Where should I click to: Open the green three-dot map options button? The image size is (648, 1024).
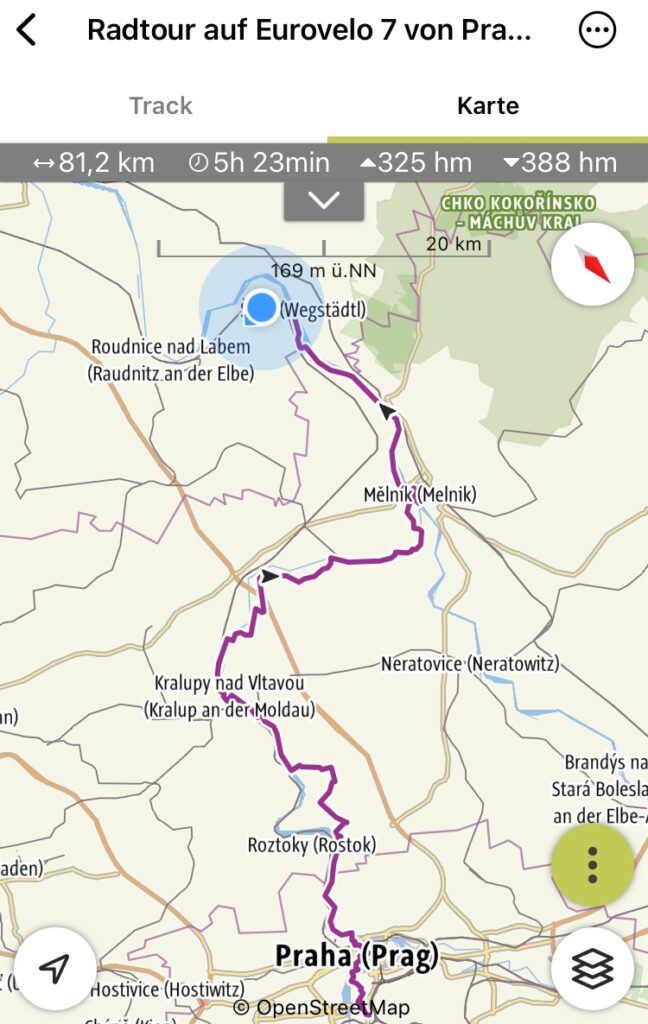pyautogui.click(x=592, y=865)
